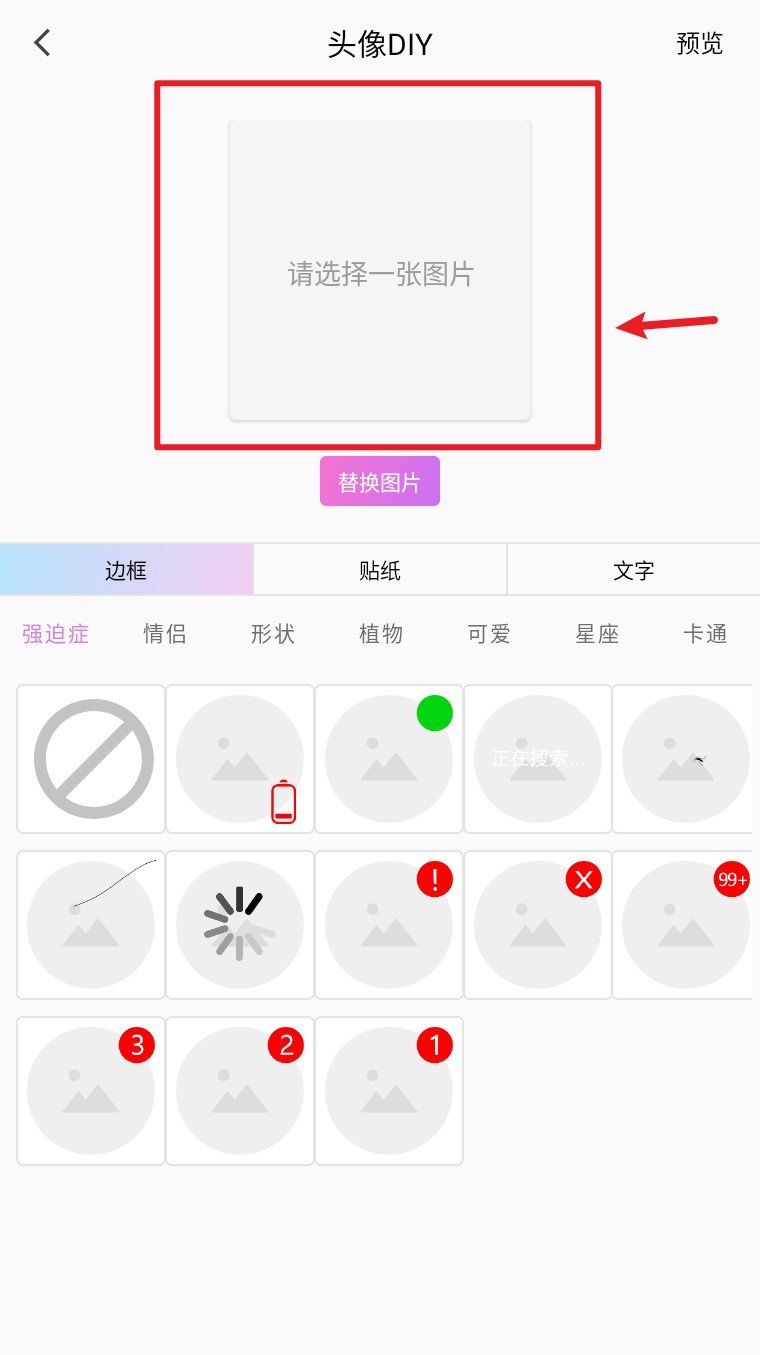Choose the 可爱 category
Viewport: 760px width, 1355px height.
[489, 634]
